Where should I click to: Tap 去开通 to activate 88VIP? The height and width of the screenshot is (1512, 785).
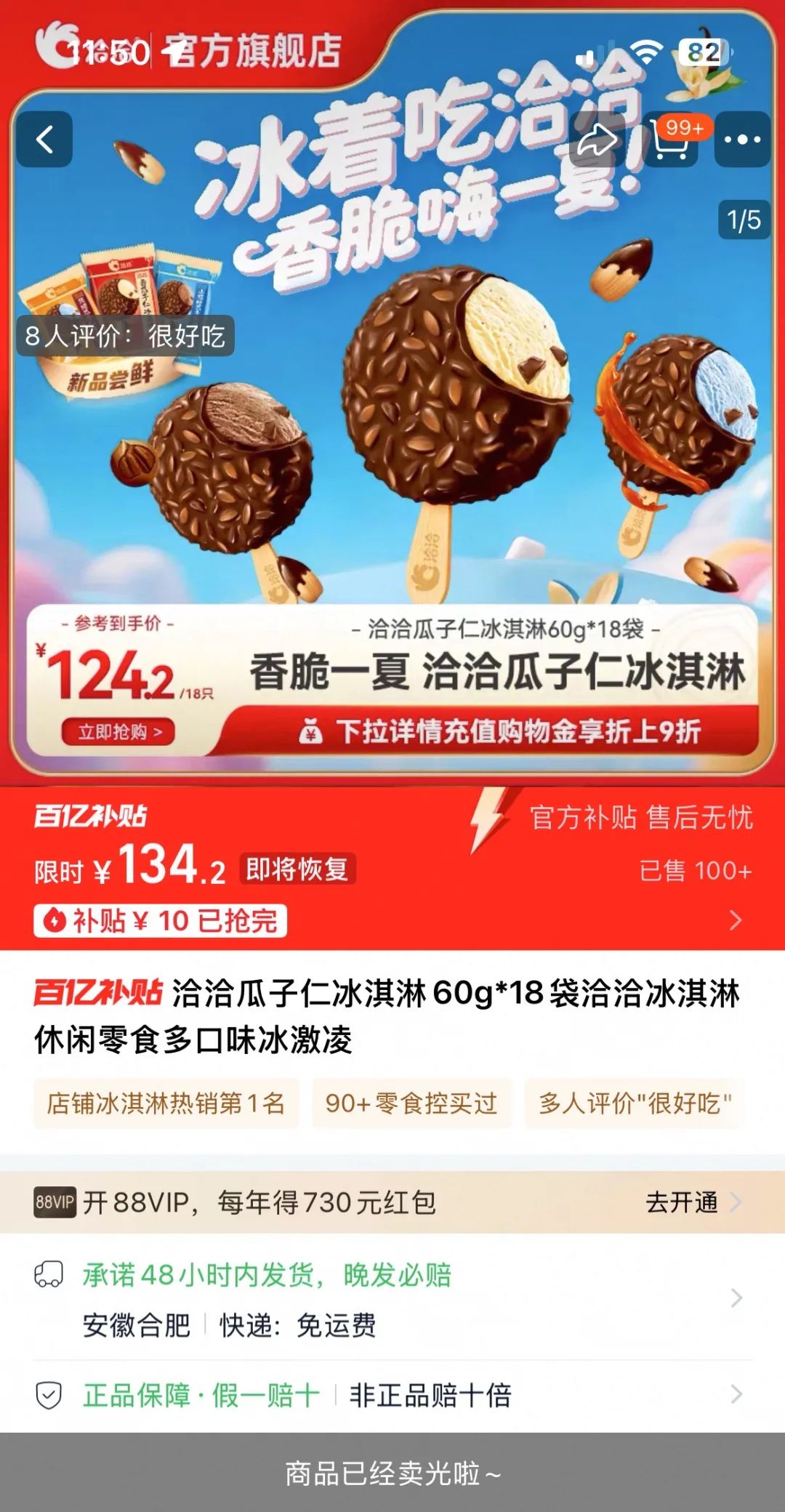693,1202
